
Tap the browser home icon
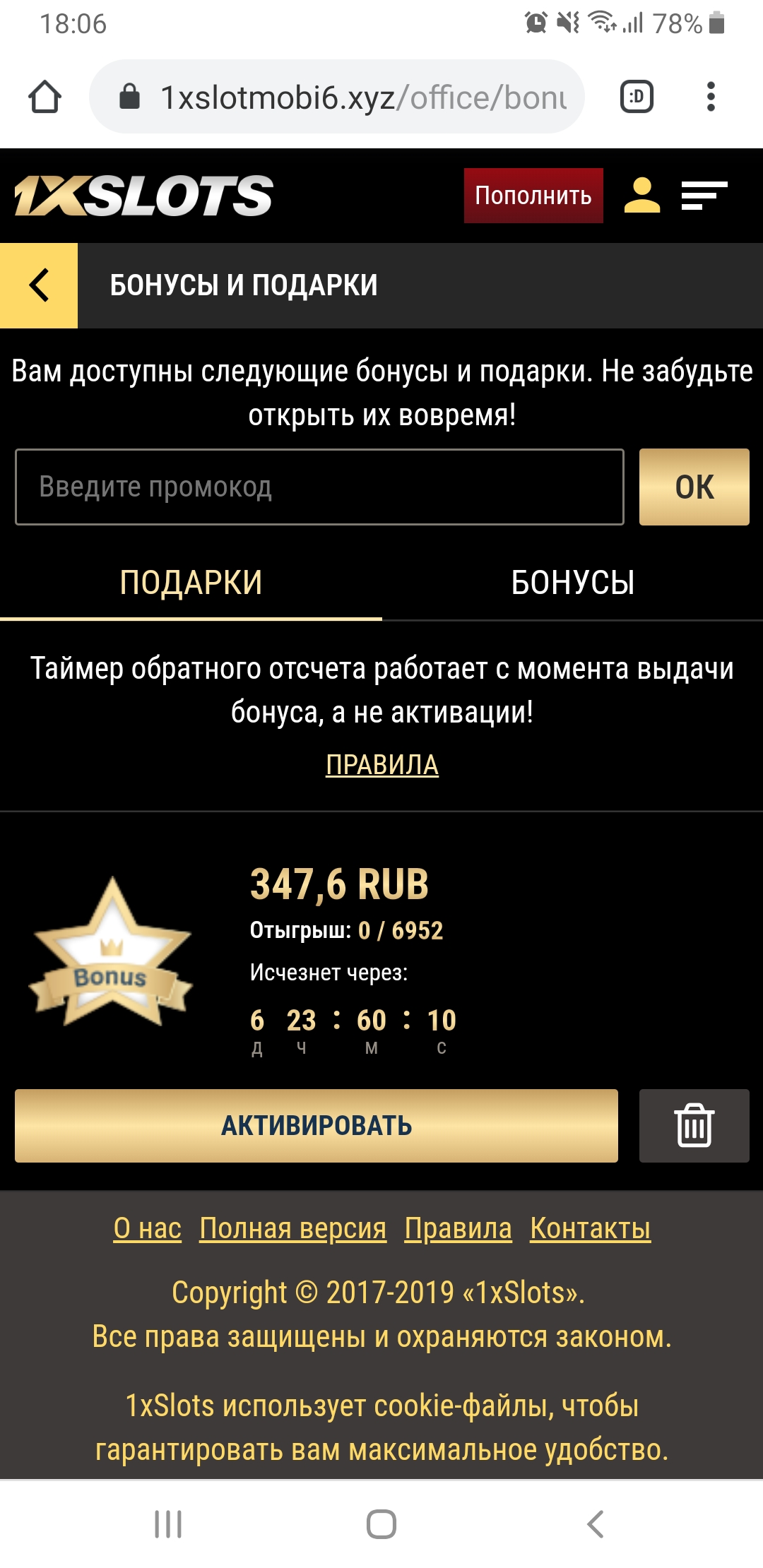point(45,97)
